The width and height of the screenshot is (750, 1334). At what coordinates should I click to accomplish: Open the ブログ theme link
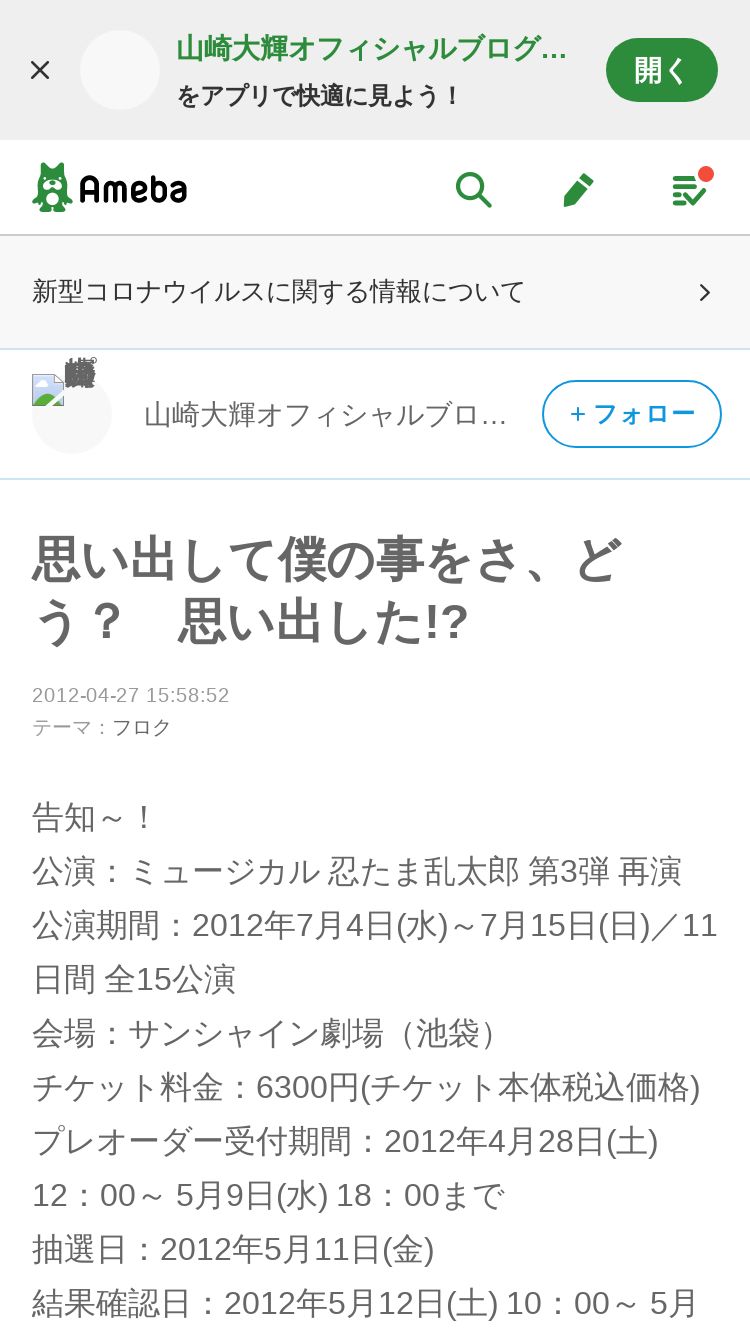(141, 727)
